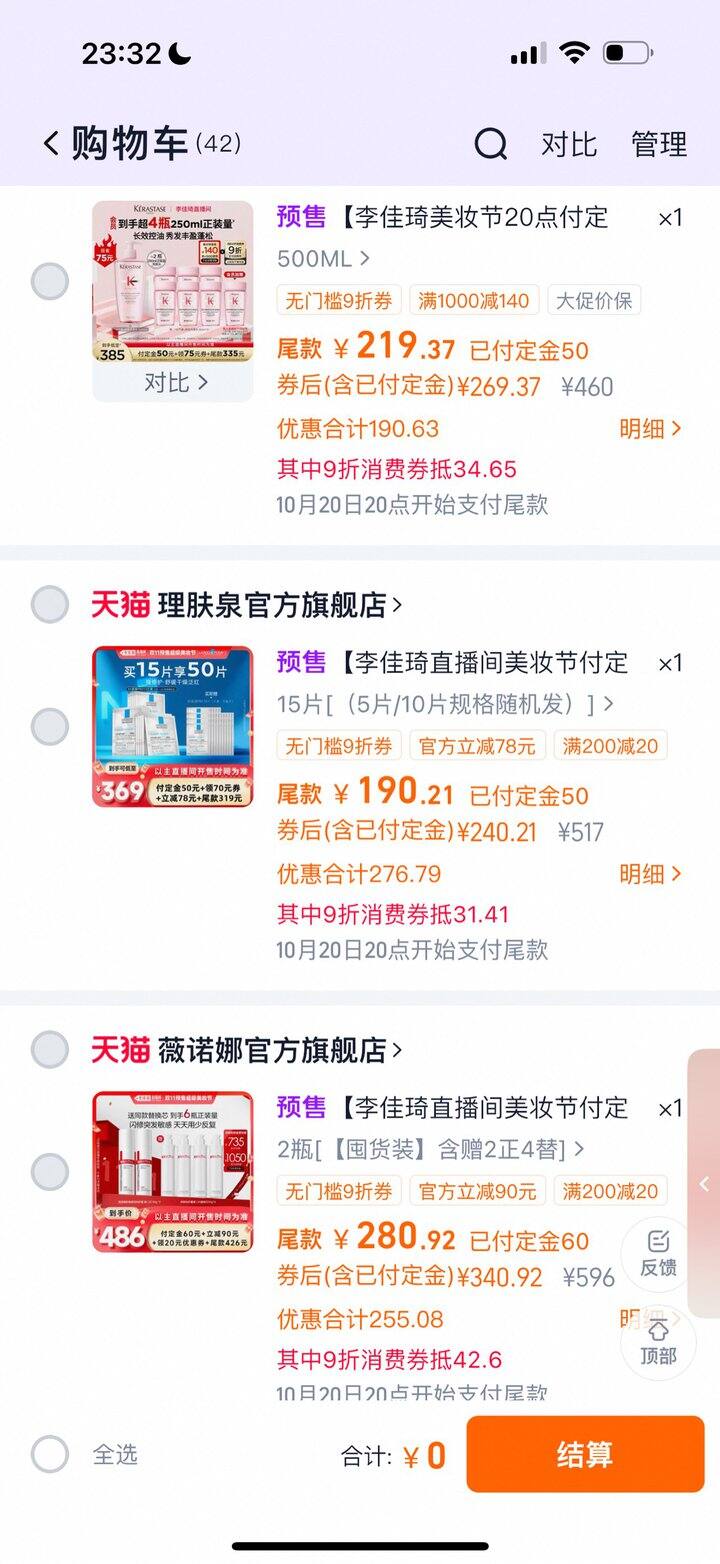View 明细 for 优惠合计190.63
Screen dimensions: 720x1564
pyautogui.click(x=650, y=429)
